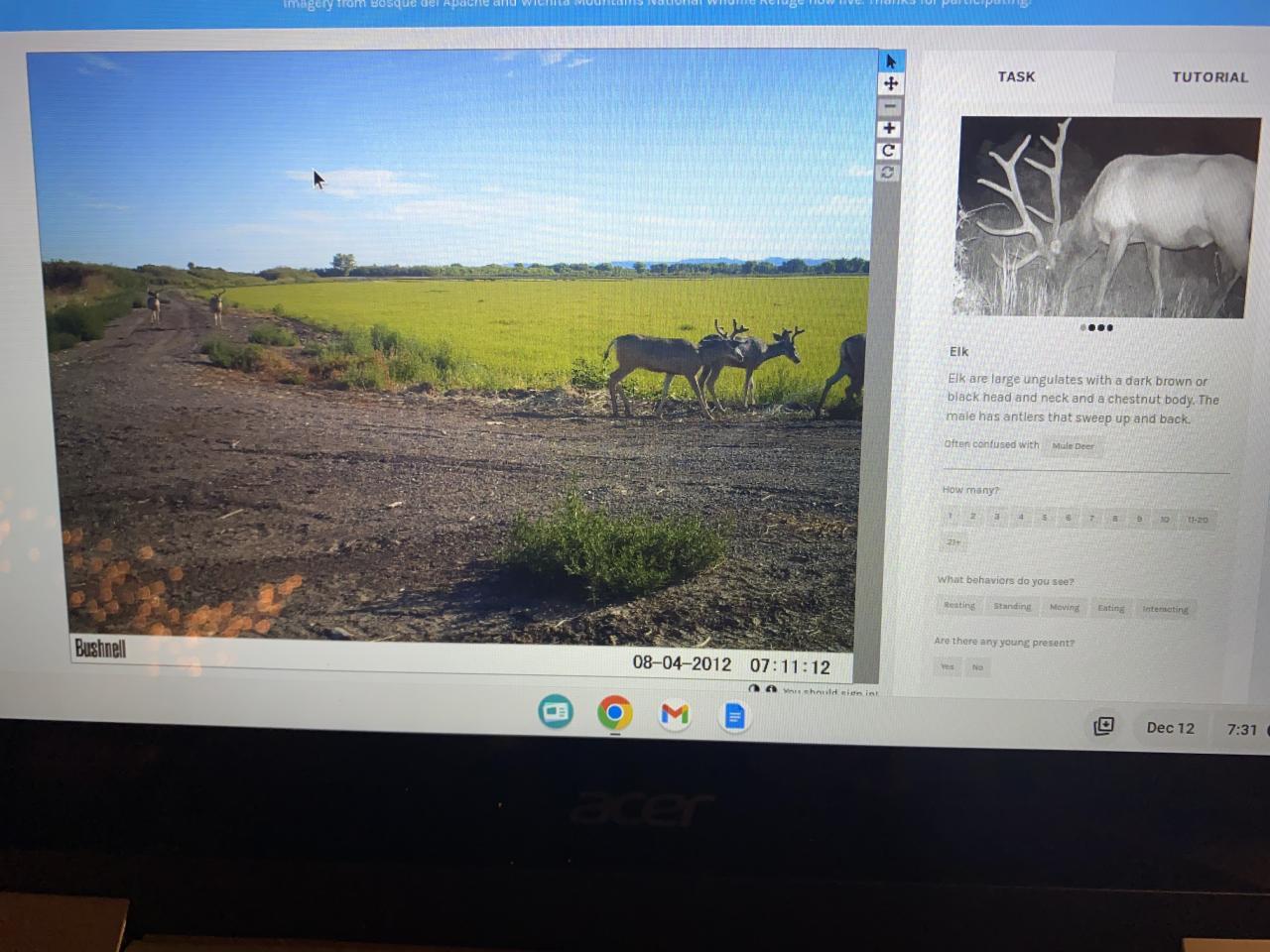The width and height of the screenshot is (1270, 952).
Task: Switch to the Task tab
Action: [x=1016, y=76]
